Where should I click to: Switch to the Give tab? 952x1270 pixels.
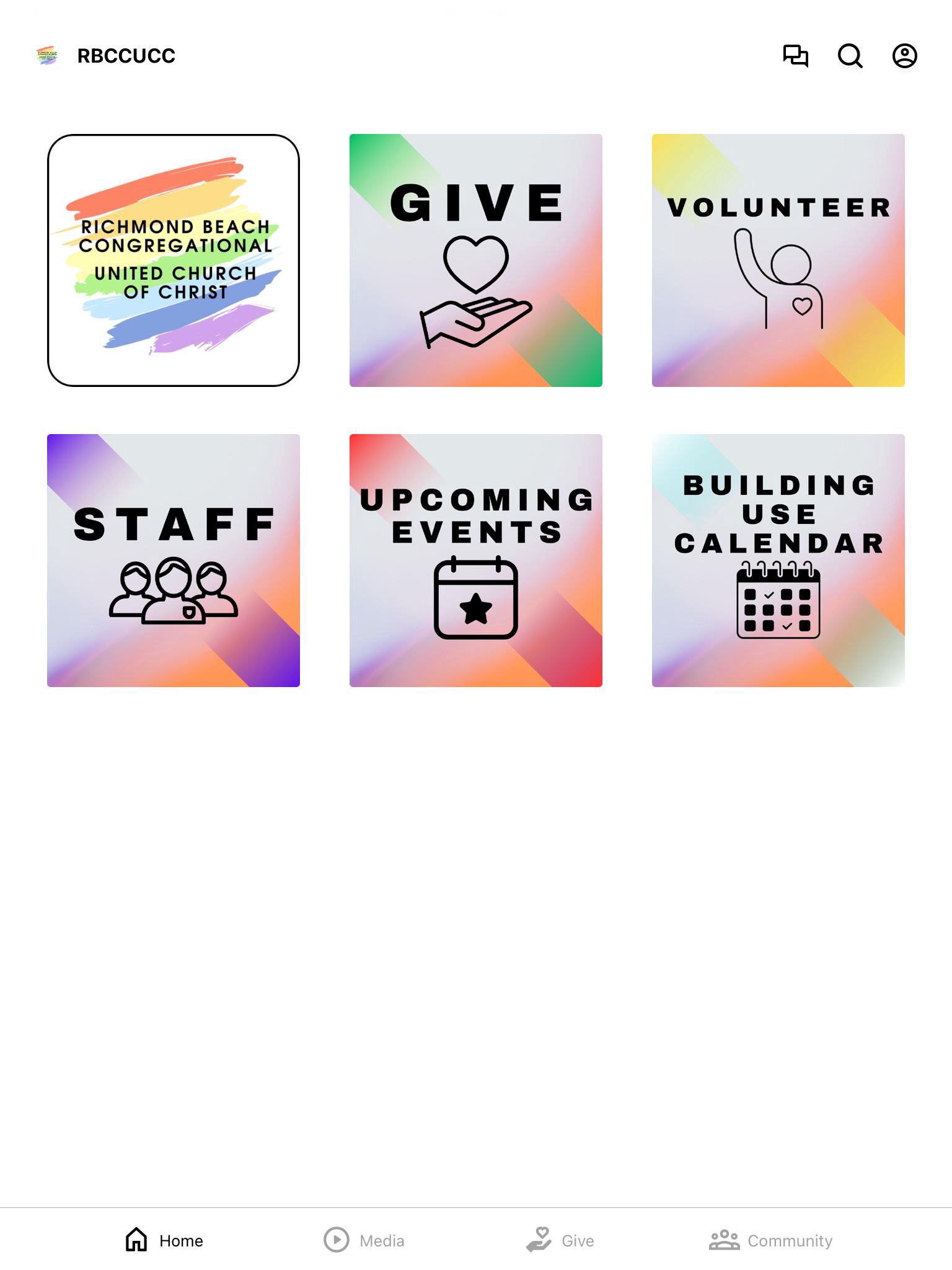pyautogui.click(x=560, y=1240)
